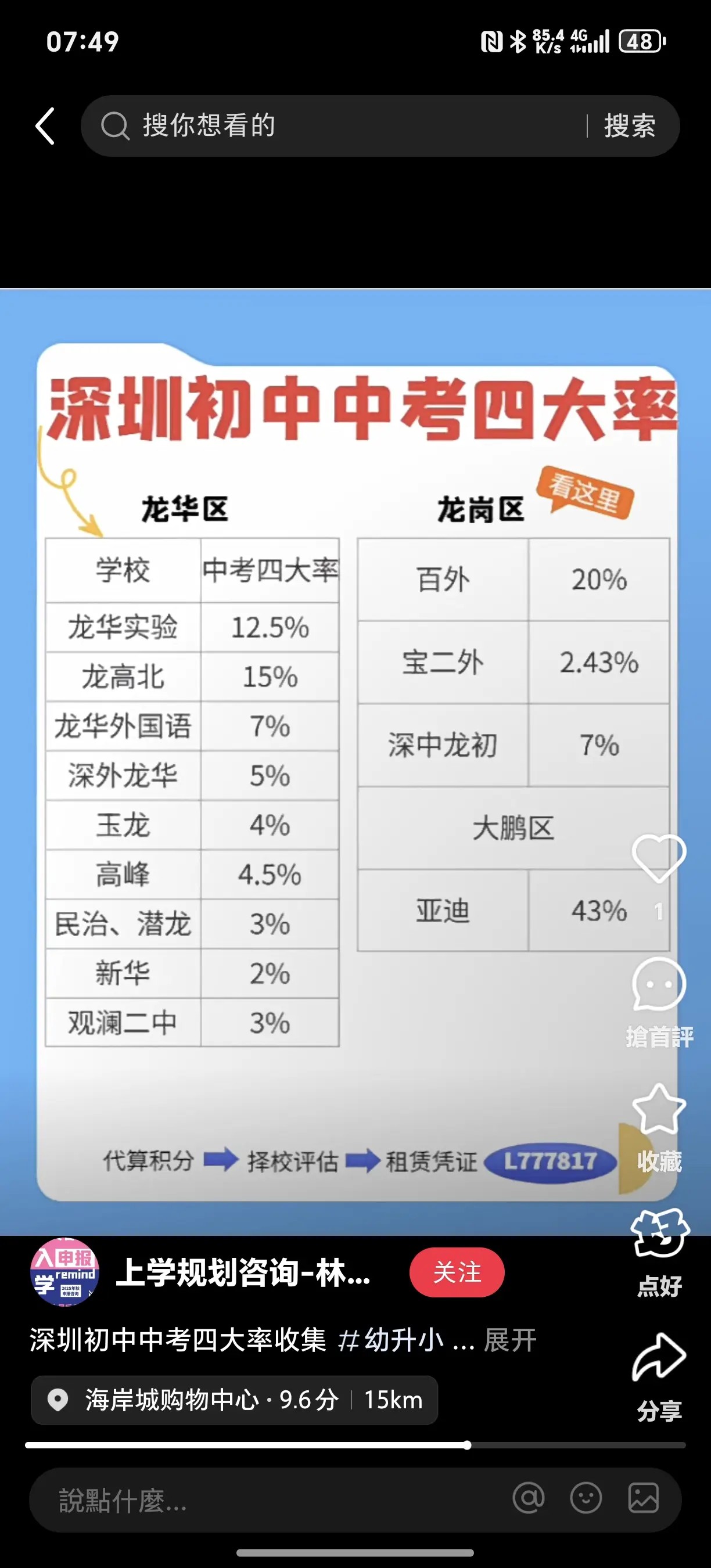Open 上学规划咨询 author avatar

[x=64, y=1272]
